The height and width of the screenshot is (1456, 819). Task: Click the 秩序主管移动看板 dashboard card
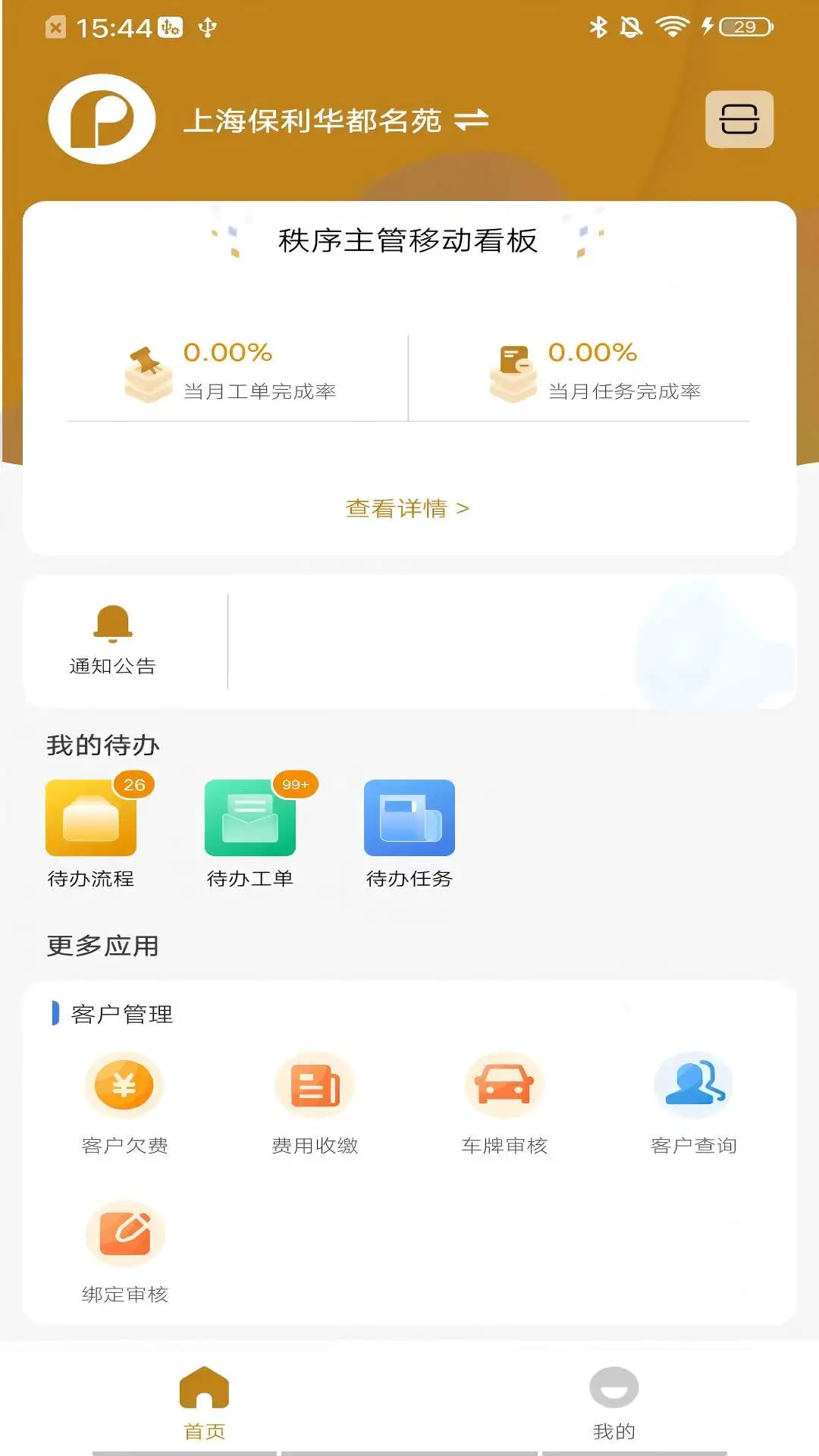[x=409, y=243]
